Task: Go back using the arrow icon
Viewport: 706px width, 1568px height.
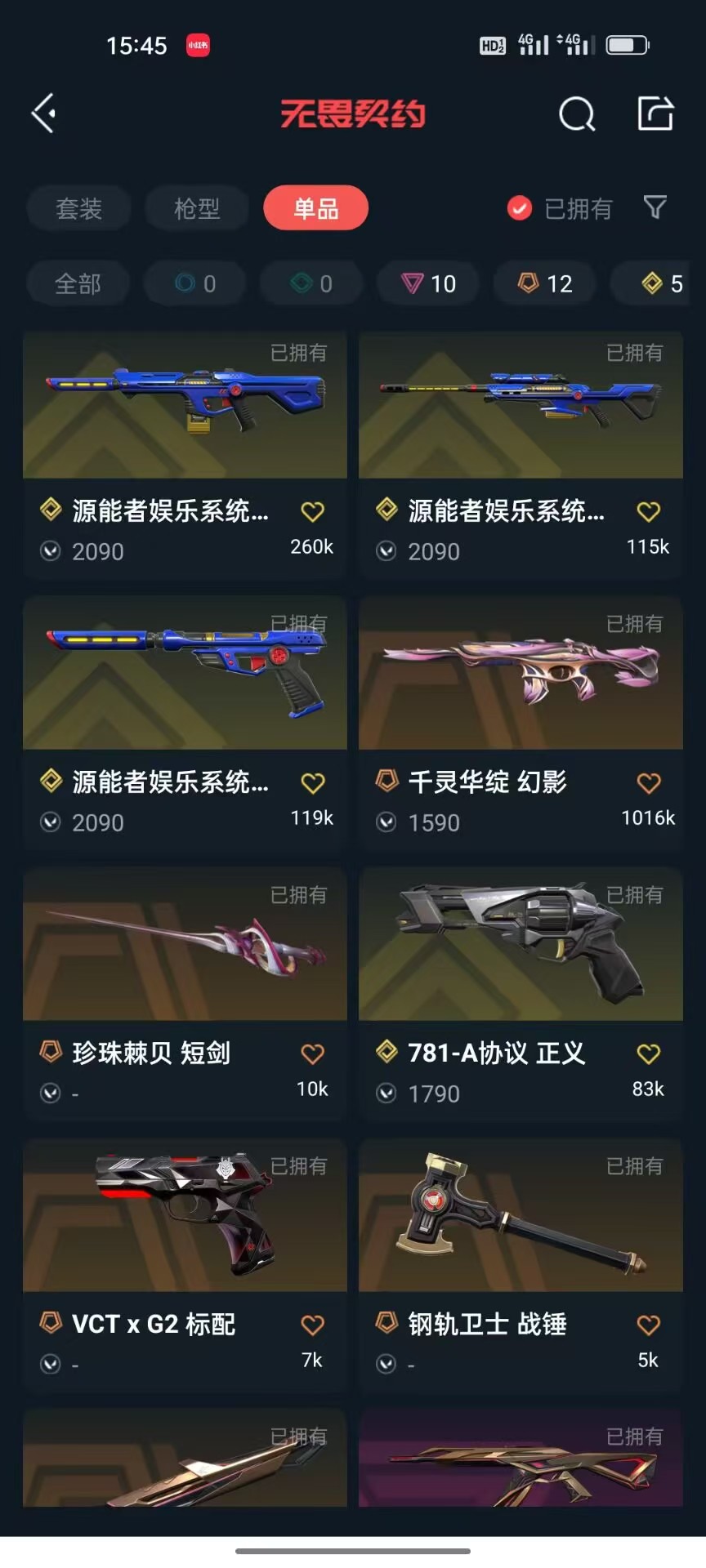Action: (x=44, y=113)
